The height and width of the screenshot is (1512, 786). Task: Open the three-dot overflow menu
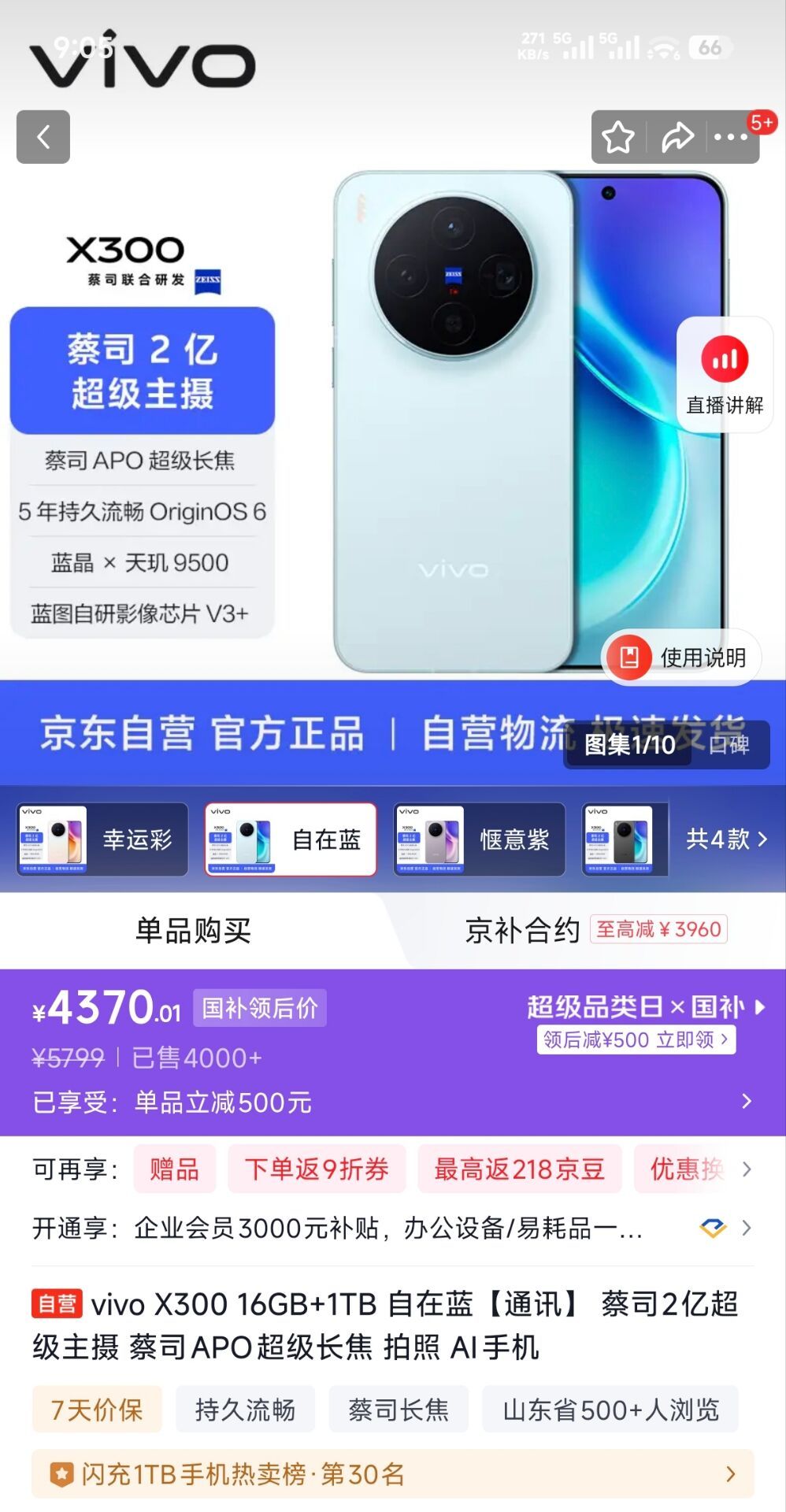(731, 137)
